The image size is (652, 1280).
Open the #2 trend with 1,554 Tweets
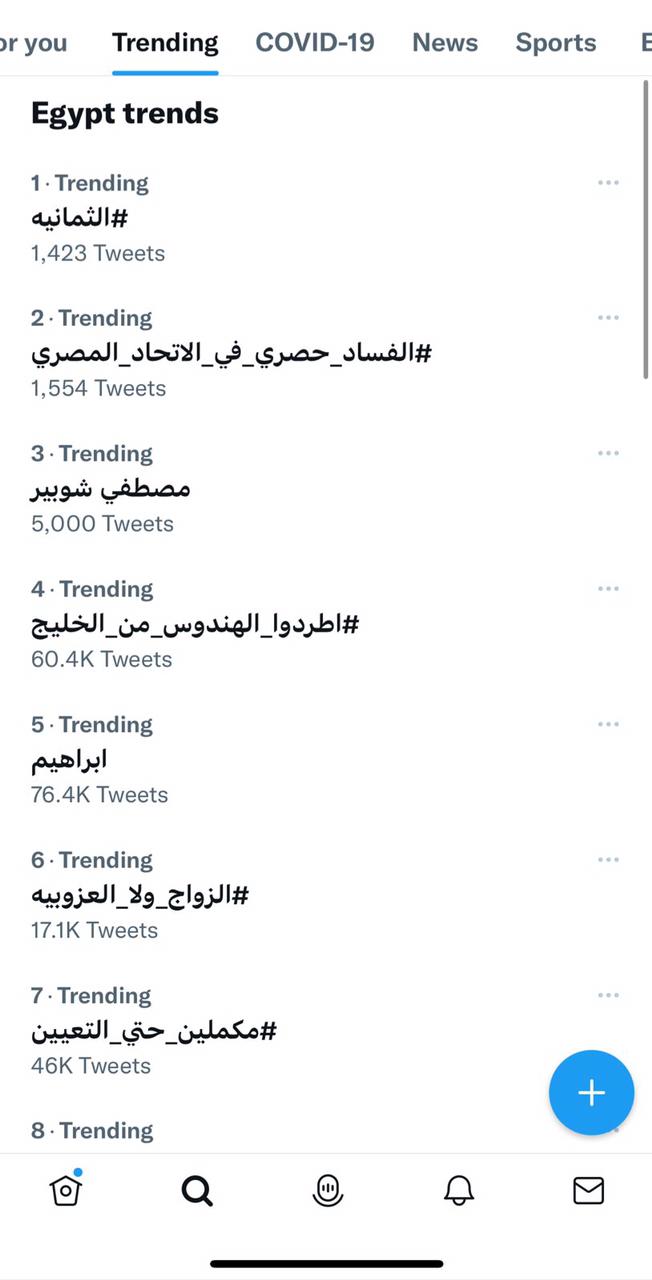231,353
